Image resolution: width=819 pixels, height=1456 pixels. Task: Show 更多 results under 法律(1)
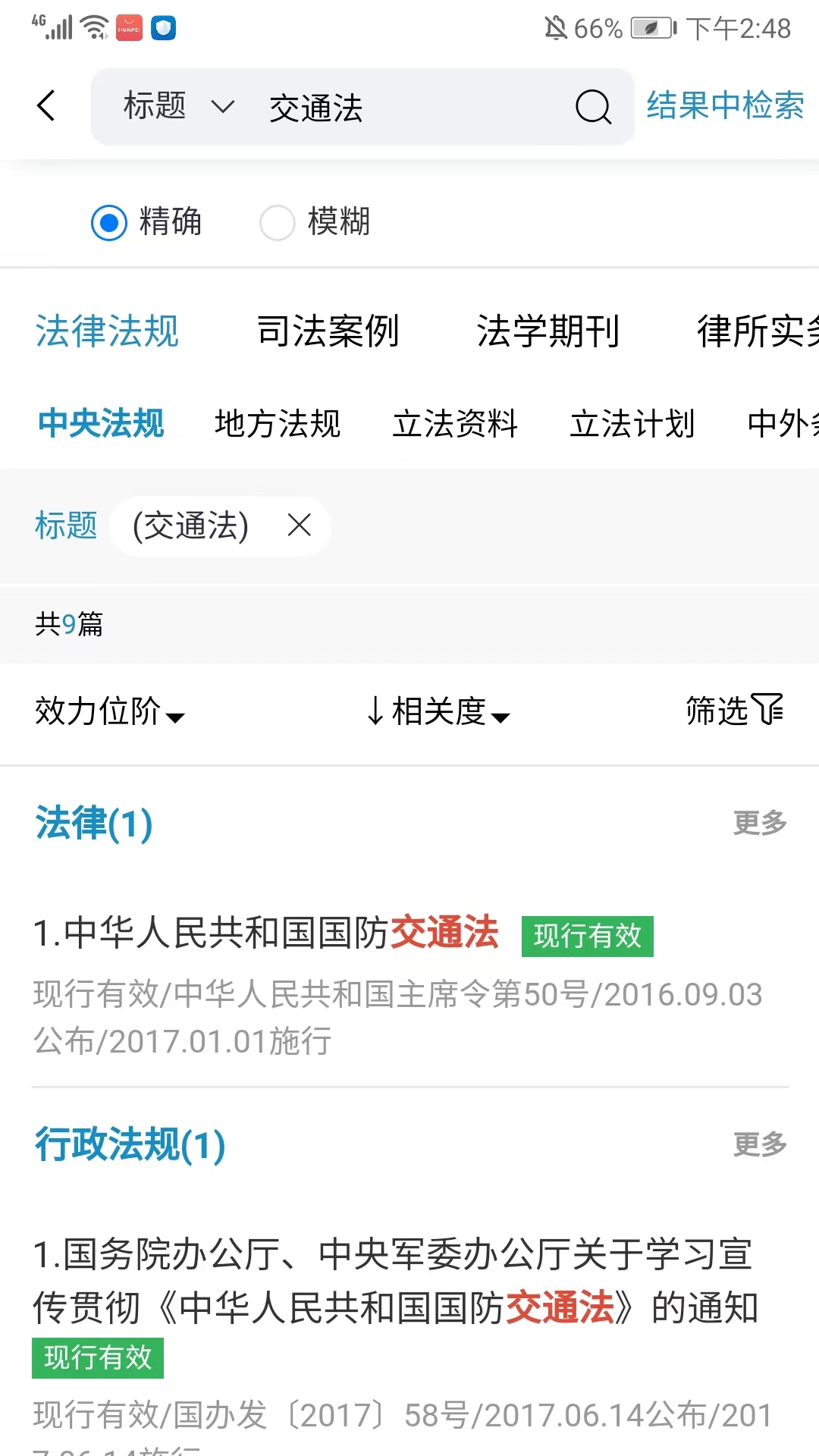(x=760, y=823)
